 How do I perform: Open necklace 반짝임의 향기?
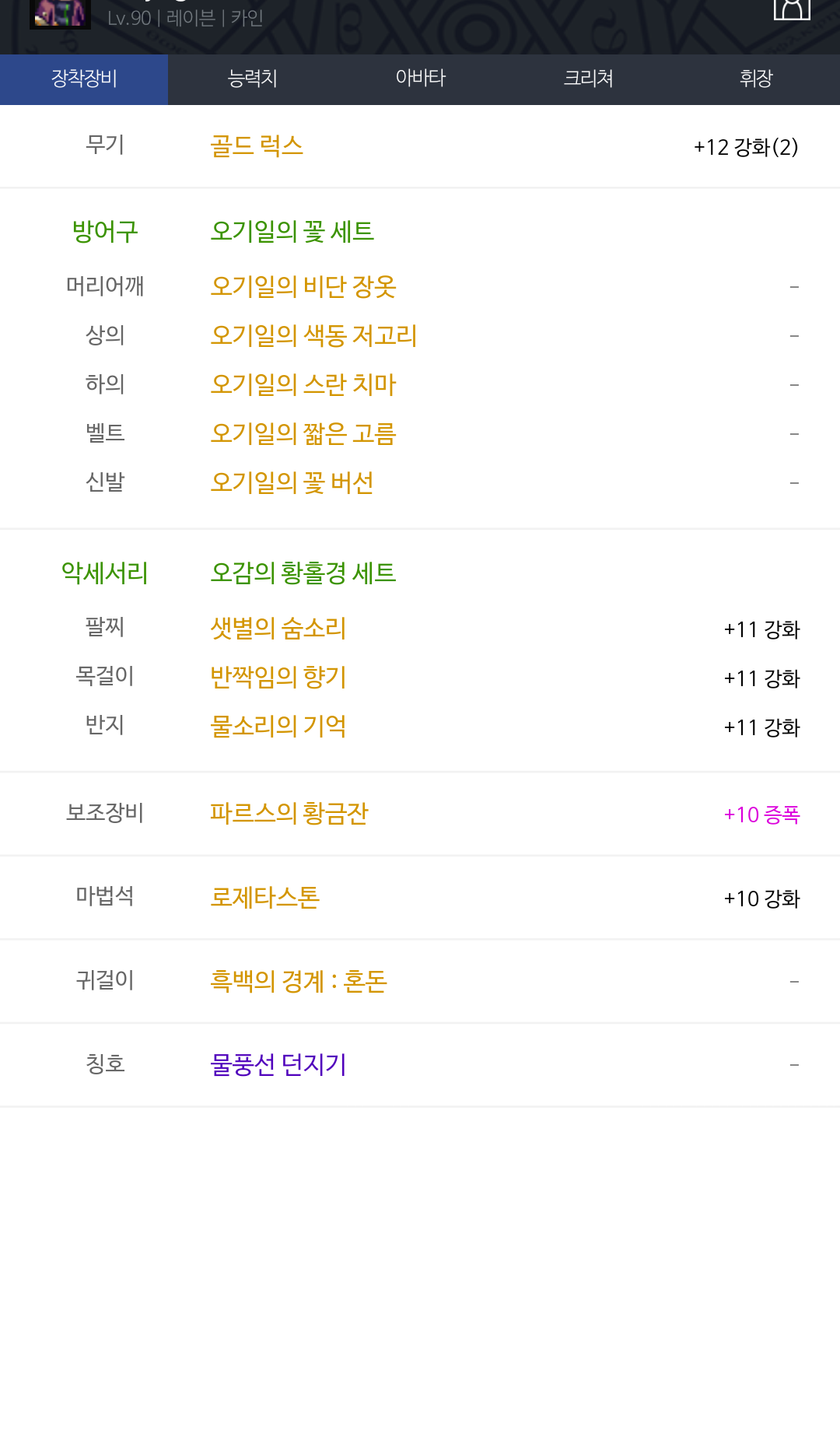coord(278,677)
